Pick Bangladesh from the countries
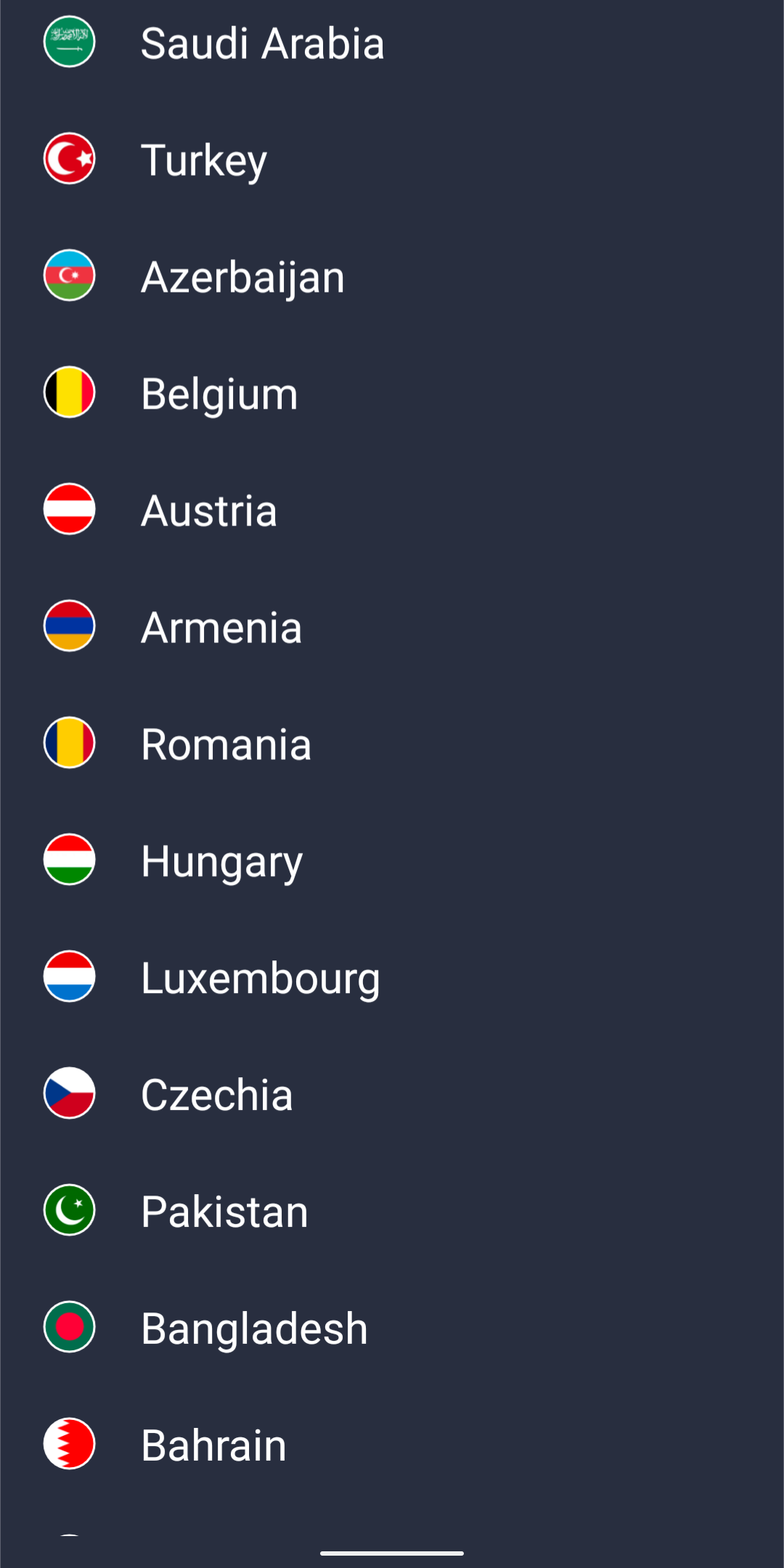 pos(392,1328)
